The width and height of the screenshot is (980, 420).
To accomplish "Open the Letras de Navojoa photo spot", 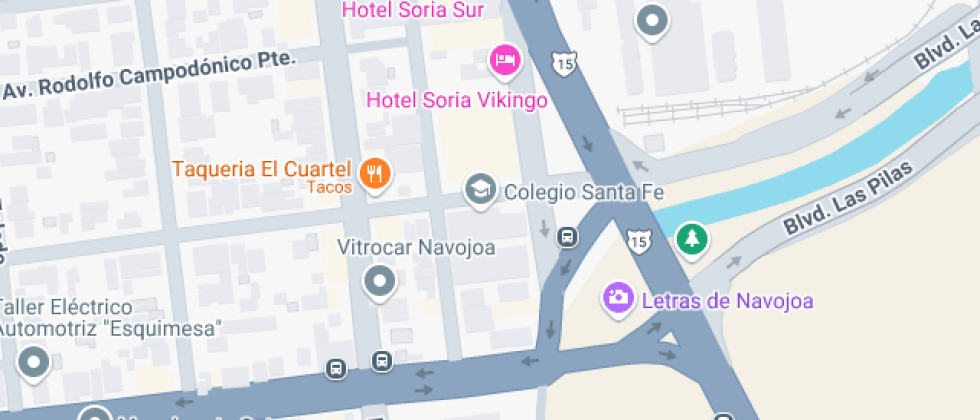I will pyautogui.click(x=619, y=296).
